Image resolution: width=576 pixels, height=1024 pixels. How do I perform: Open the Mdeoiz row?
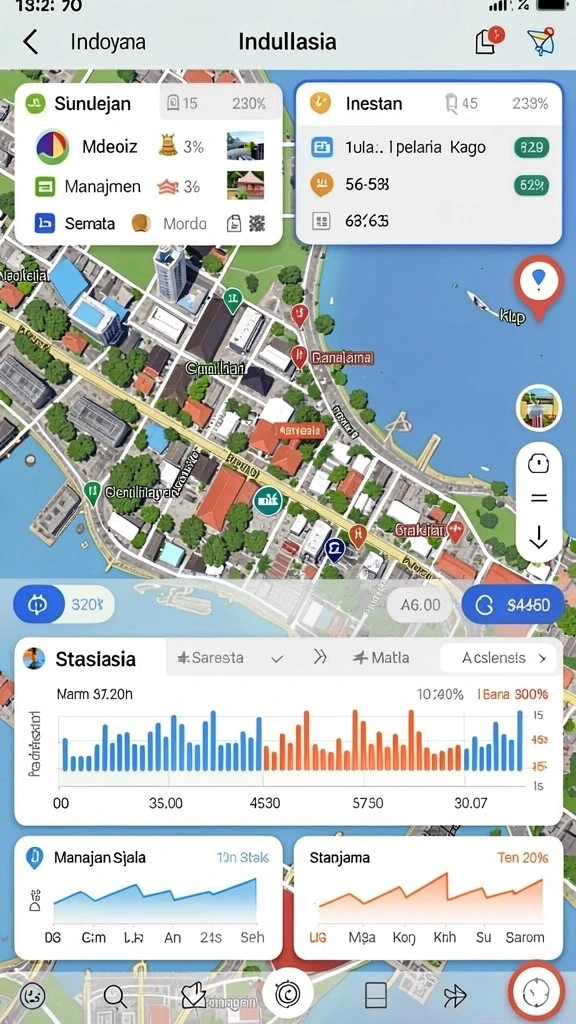(149, 147)
